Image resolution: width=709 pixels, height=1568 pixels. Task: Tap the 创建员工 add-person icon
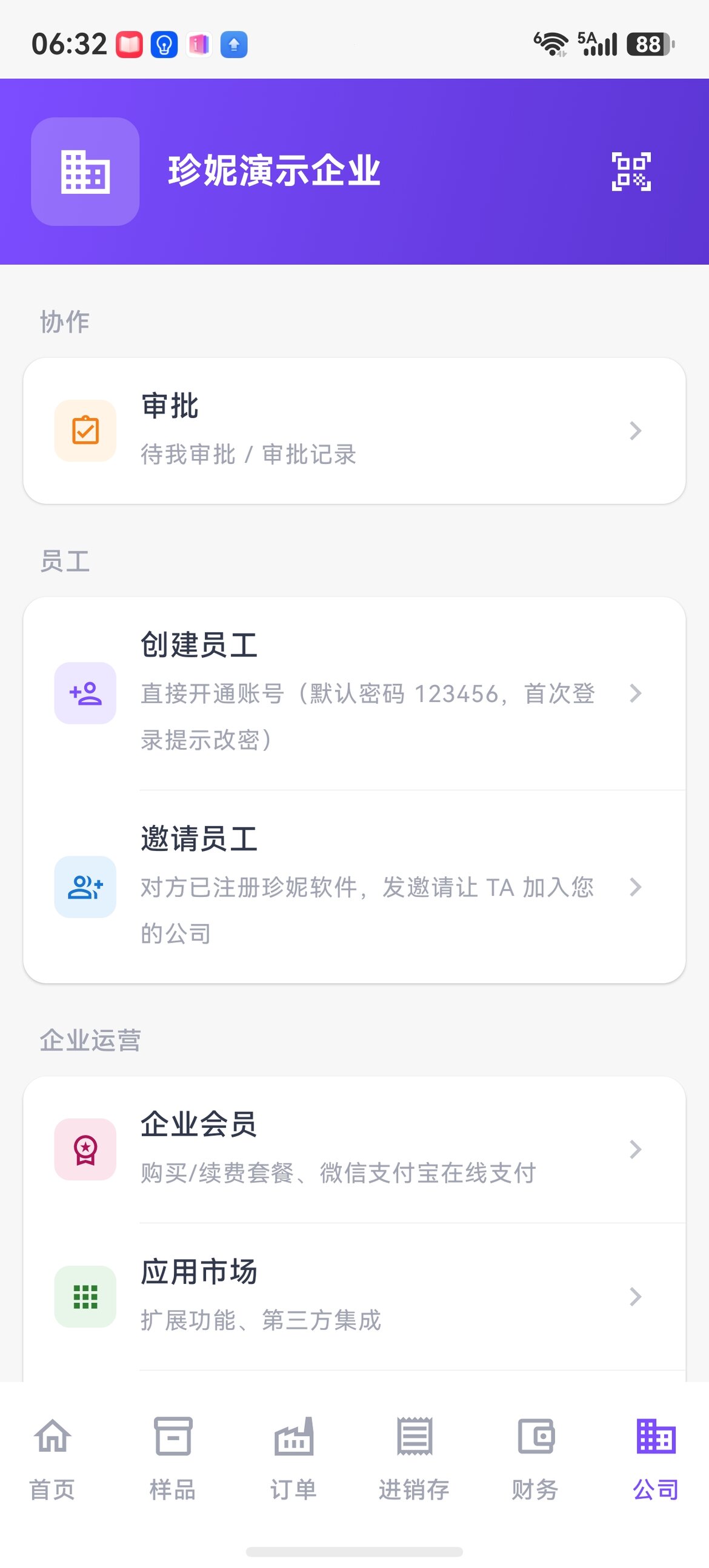point(85,693)
